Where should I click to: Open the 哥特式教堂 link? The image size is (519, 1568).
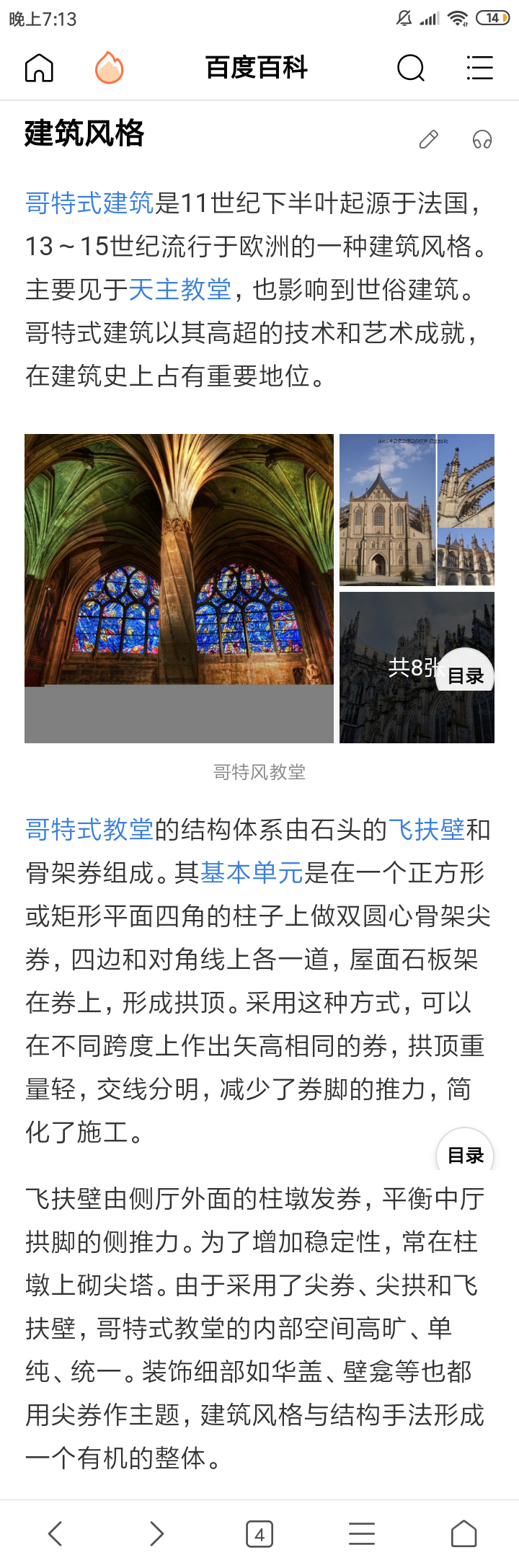(x=90, y=830)
